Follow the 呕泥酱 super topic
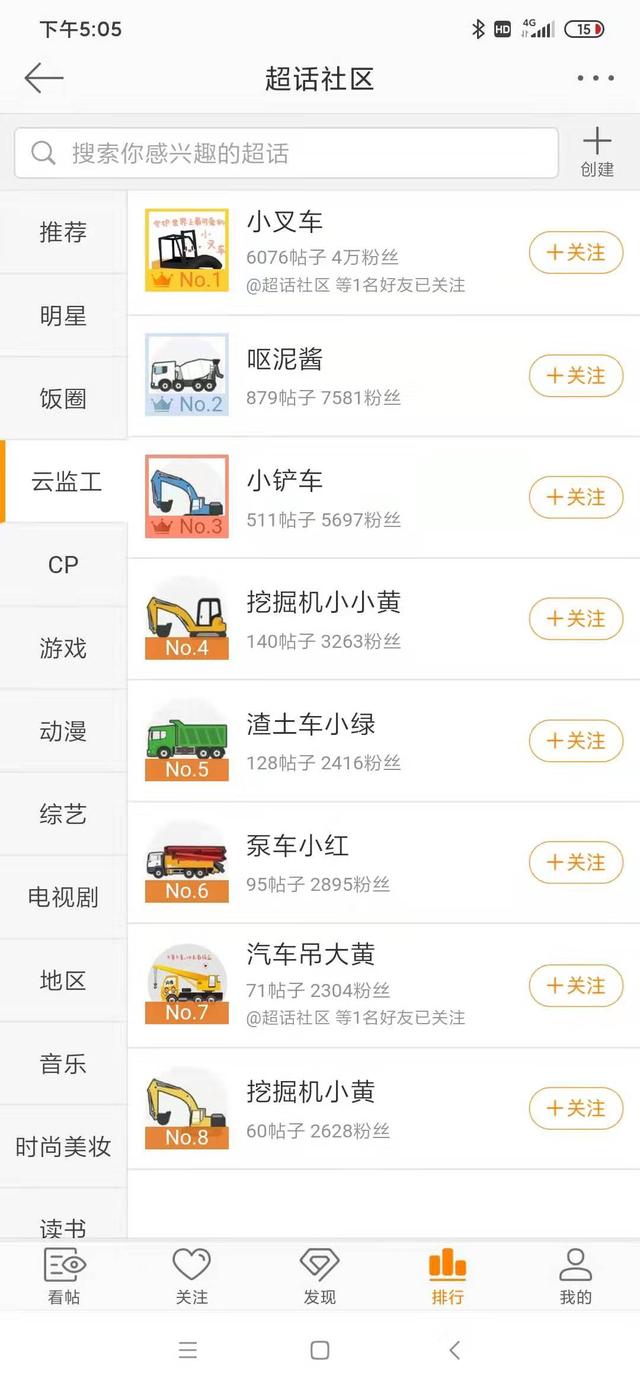This screenshot has width=640, height=1387. point(576,376)
